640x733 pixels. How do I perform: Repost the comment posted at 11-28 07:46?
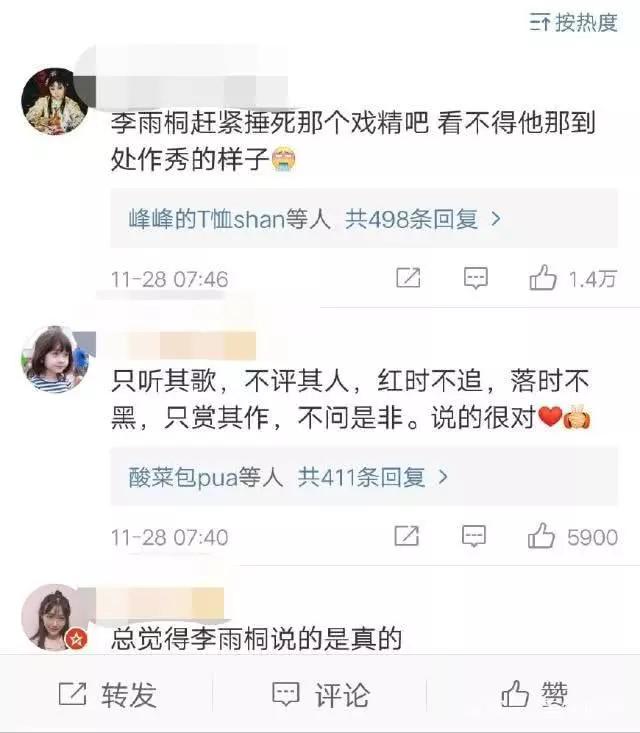coord(408,279)
